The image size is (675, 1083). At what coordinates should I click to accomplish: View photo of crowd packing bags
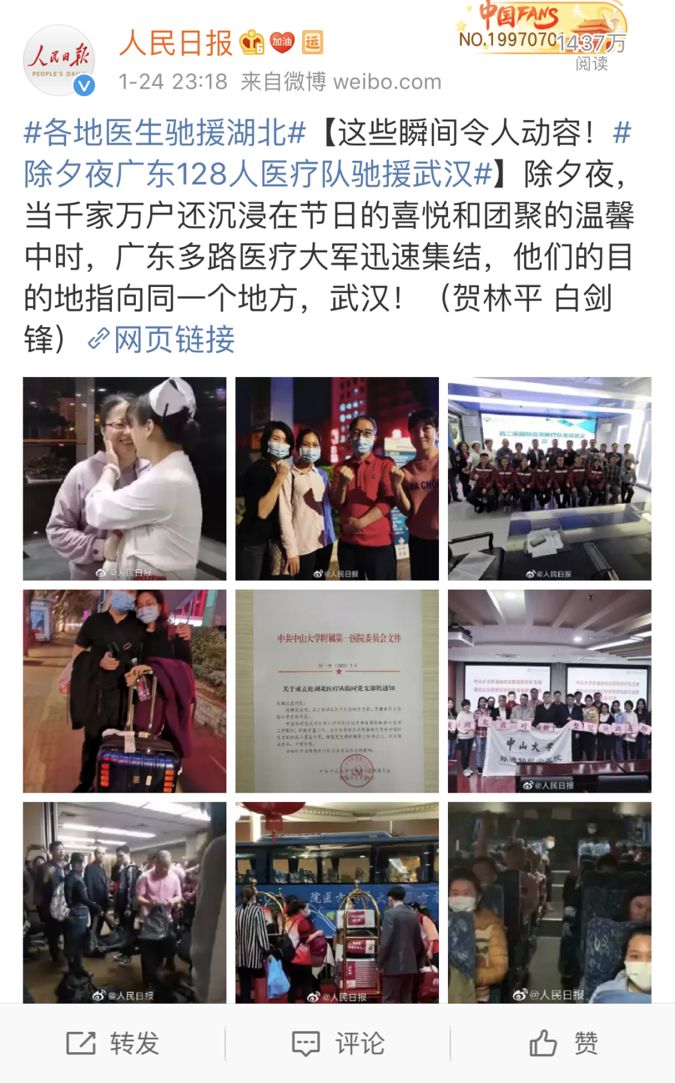coord(125,902)
